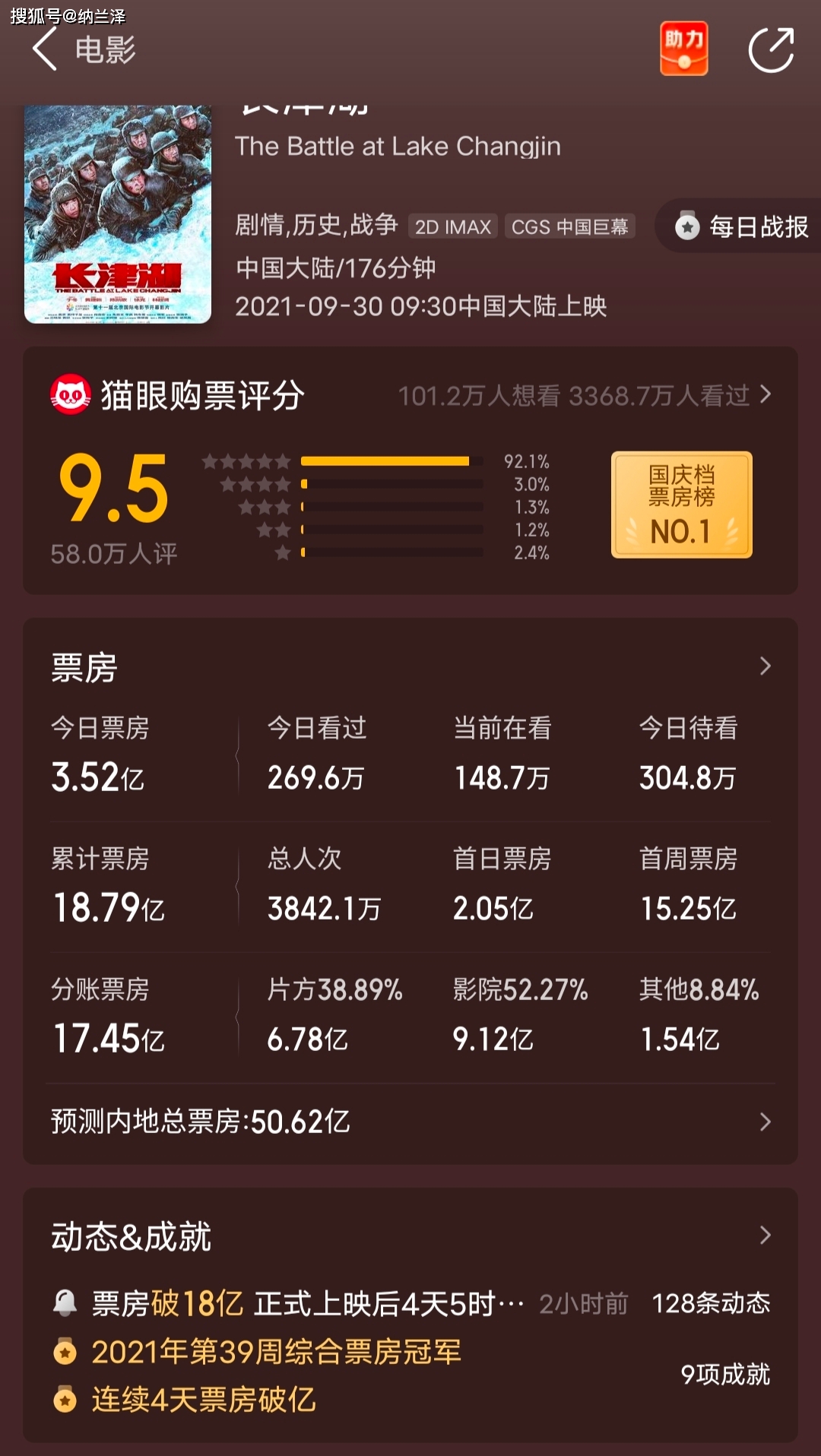Tap the red 助力 envelope icon

(684, 49)
